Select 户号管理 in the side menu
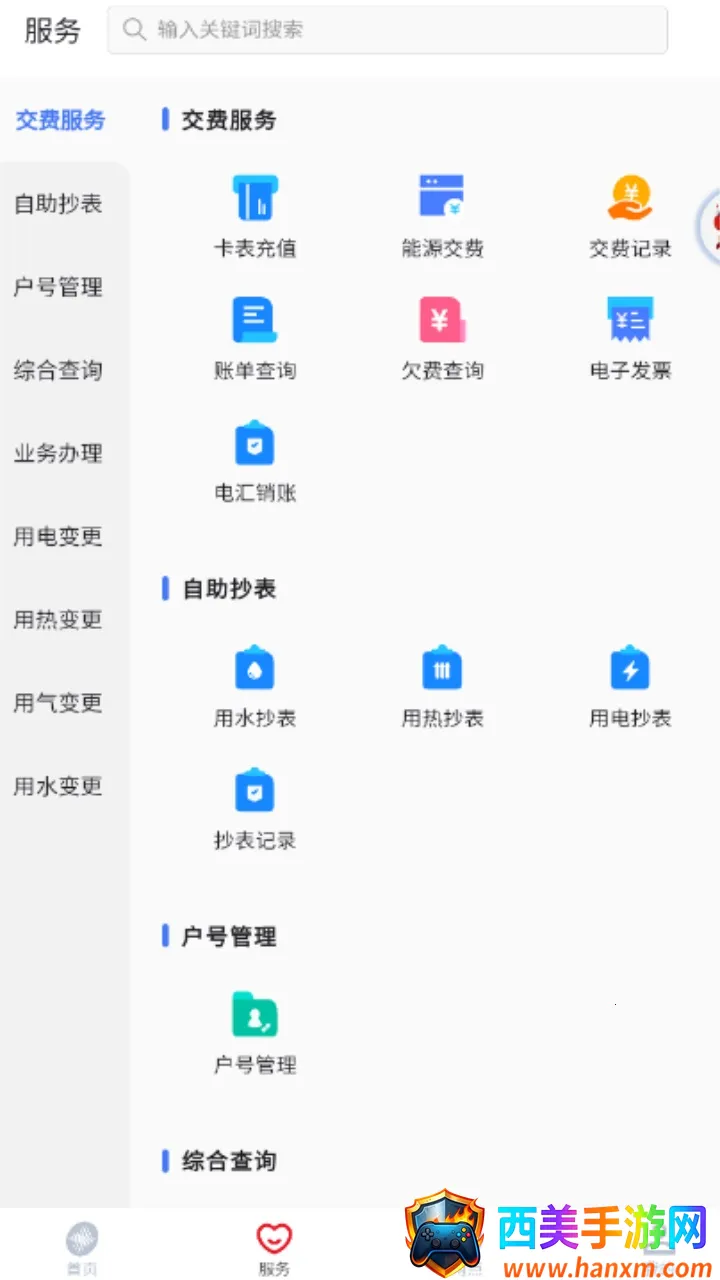The width and height of the screenshot is (720, 1280). click(x=58, y=288)
